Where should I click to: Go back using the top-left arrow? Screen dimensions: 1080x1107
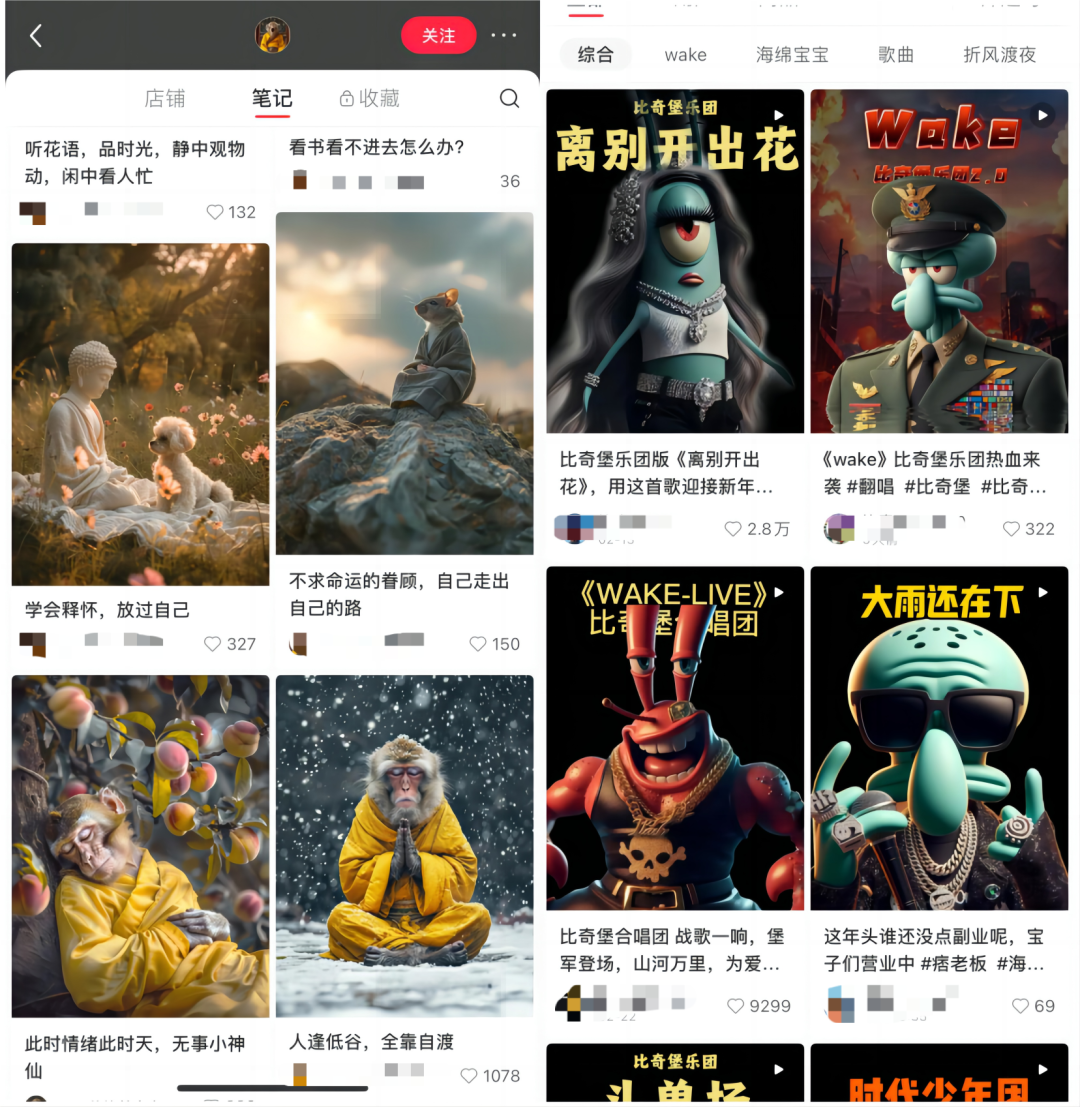pyautogui.click(x=36, y=36)
